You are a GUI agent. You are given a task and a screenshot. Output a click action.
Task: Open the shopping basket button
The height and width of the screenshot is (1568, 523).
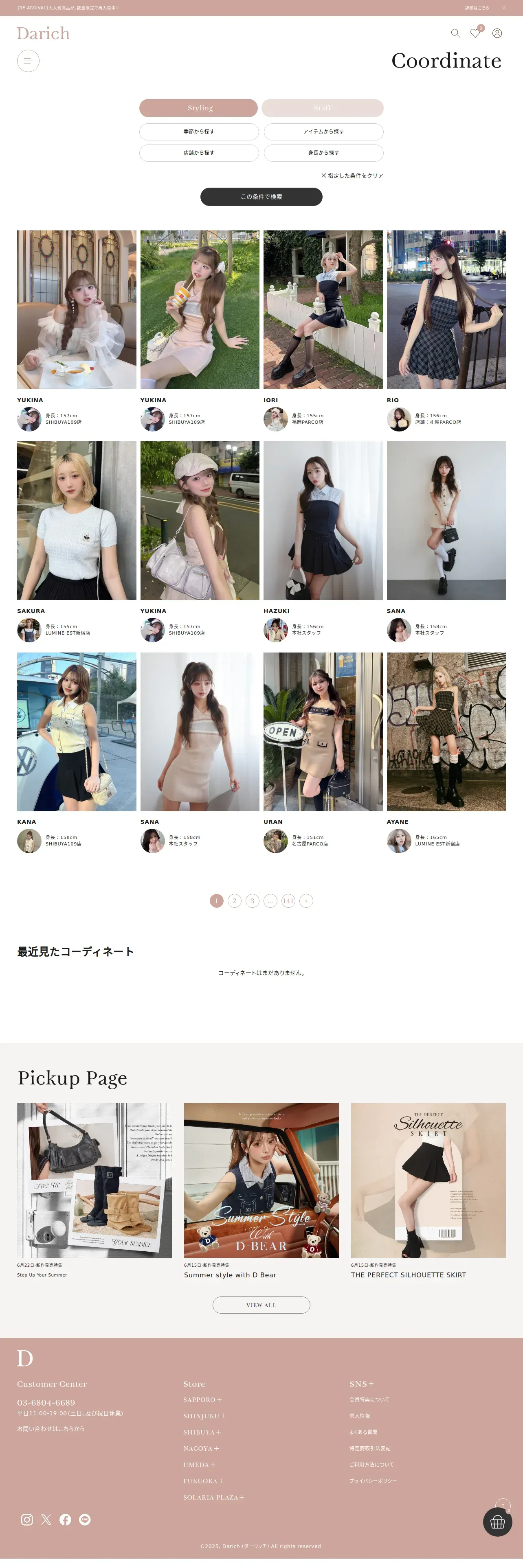pos(497,1522)
